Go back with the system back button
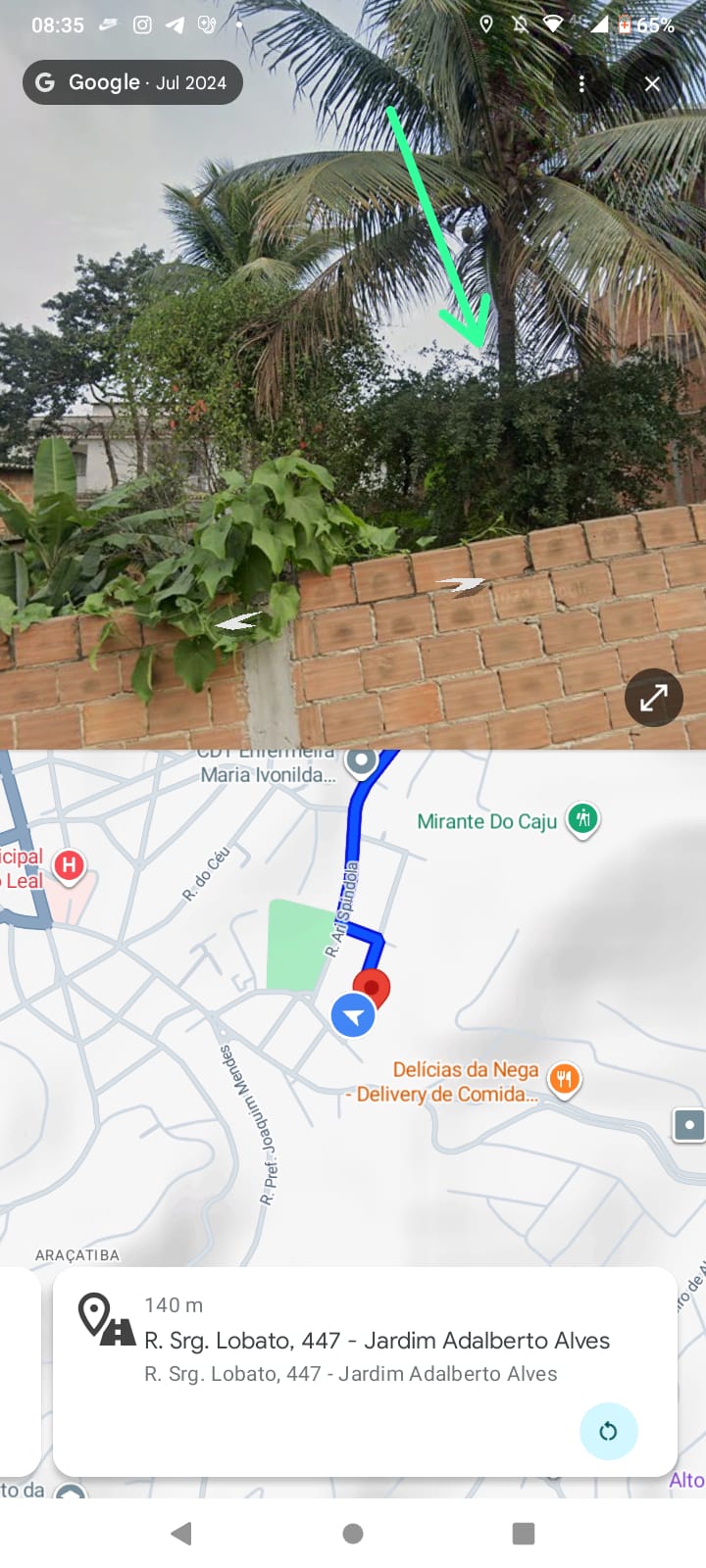The width and height of the screenshot is (706, 1568). click(181, 1534)
